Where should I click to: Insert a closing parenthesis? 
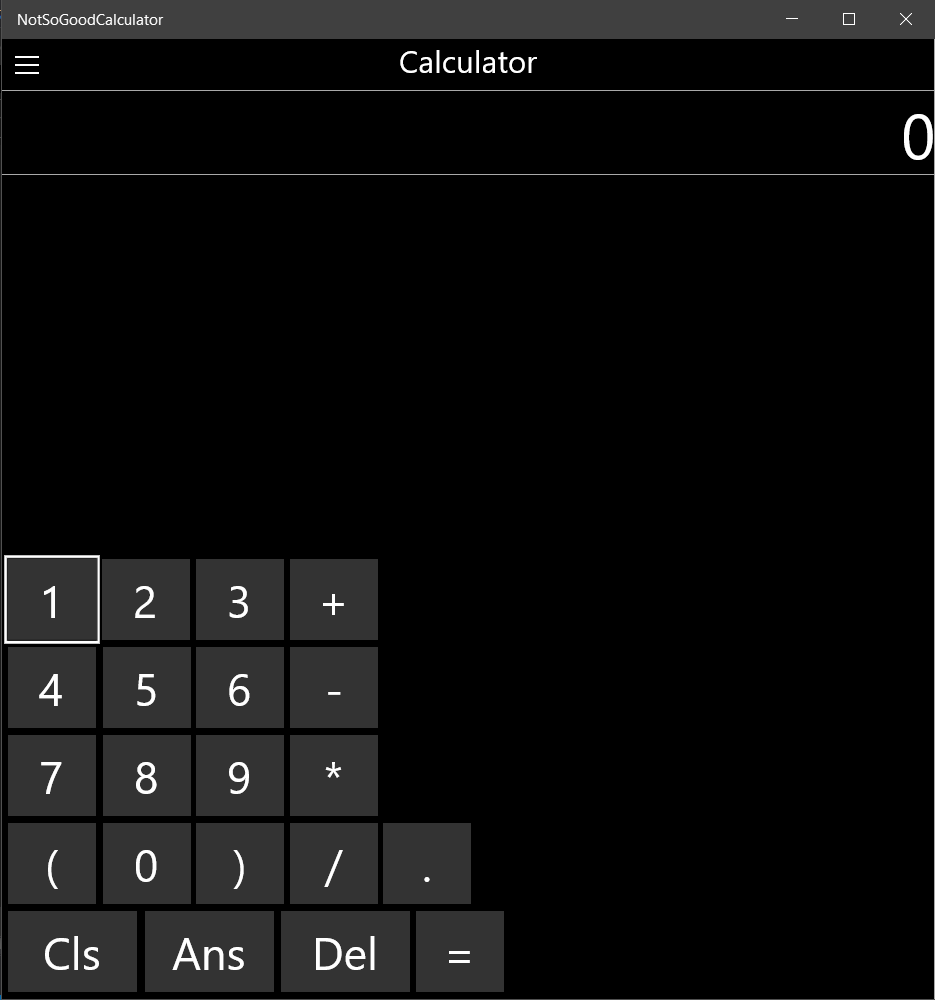pyautogui.click(x=239, y=864)
